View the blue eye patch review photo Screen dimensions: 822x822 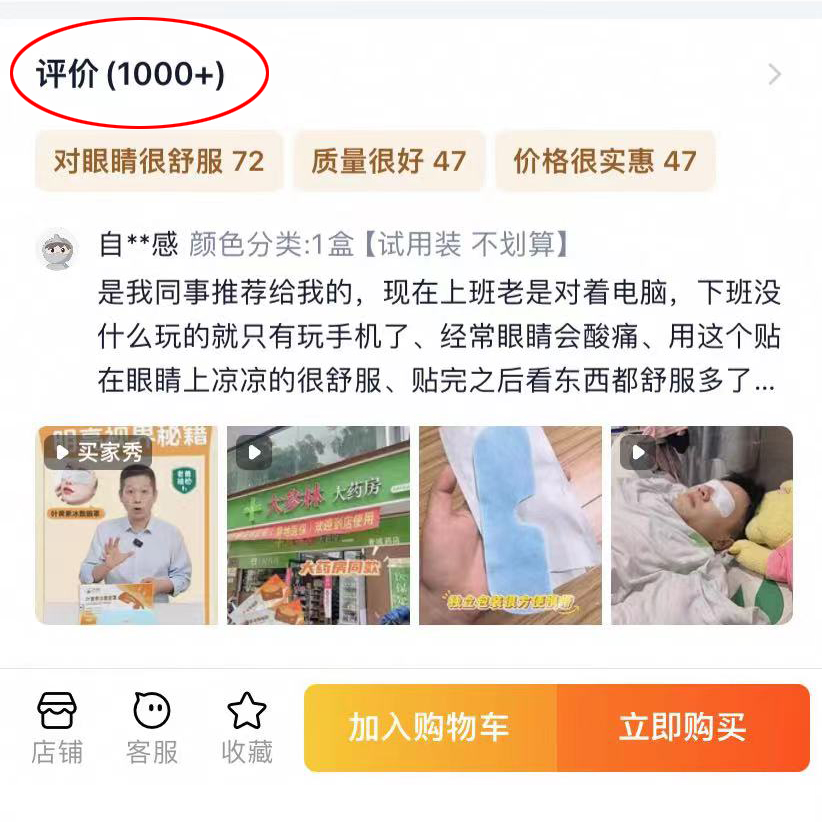pyautogui.click(x=510, y=525)
